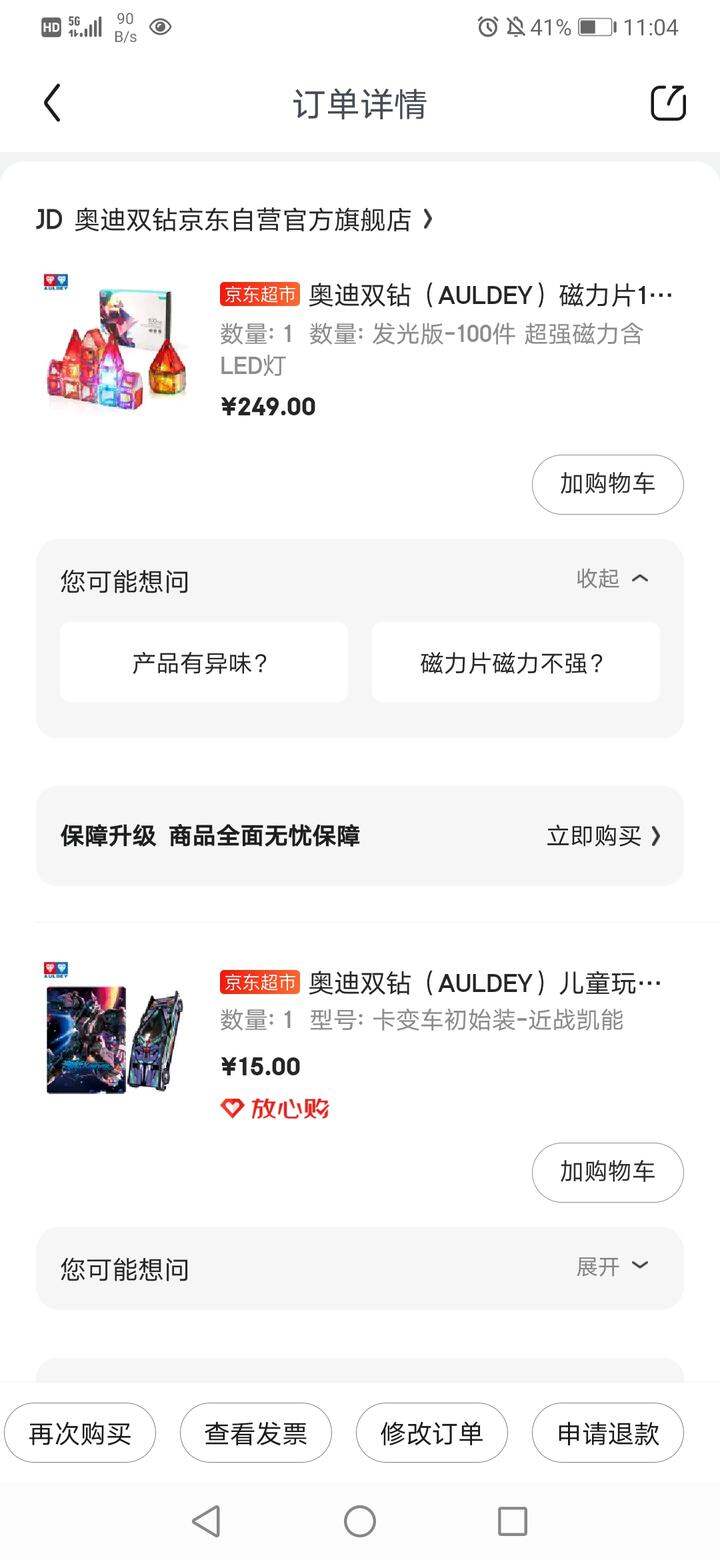Viewport: 720px width, 1560px height.
Task: Tap 立即购买 for 商品全面无忧保障
Action: (604, 836)
